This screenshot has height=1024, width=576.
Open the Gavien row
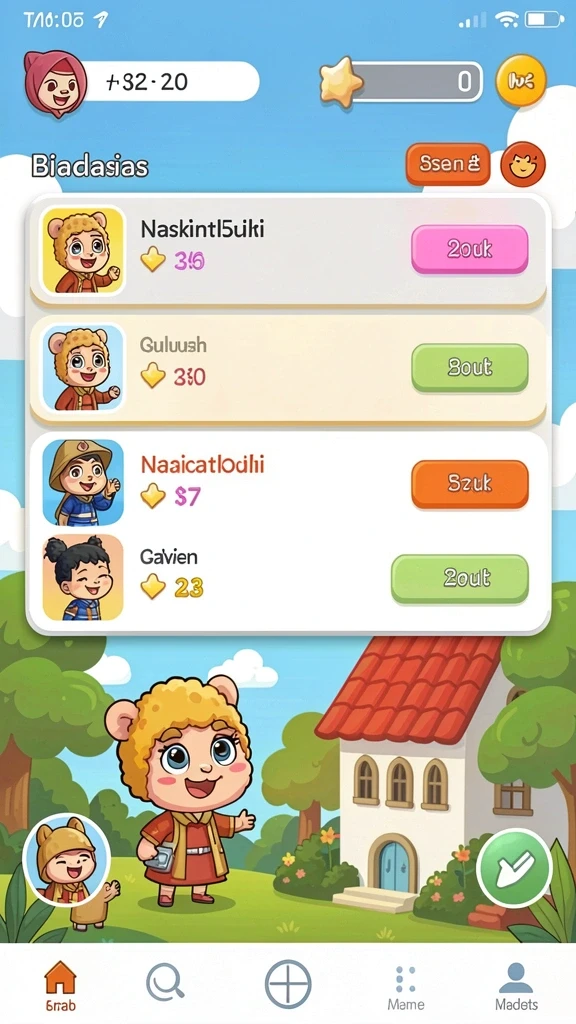[288, 577]
